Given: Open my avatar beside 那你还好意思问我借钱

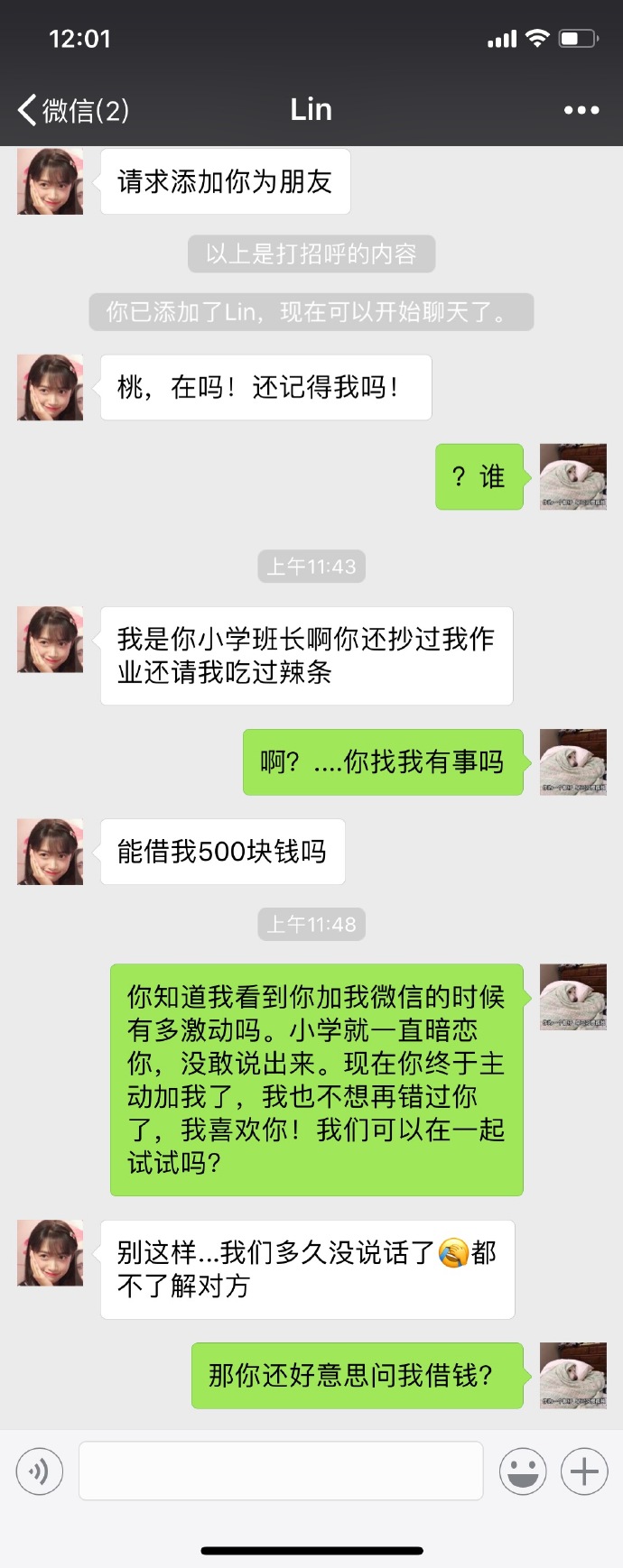Looking at the screenshot, I should pyautogui.click(x=572, y=1376).
